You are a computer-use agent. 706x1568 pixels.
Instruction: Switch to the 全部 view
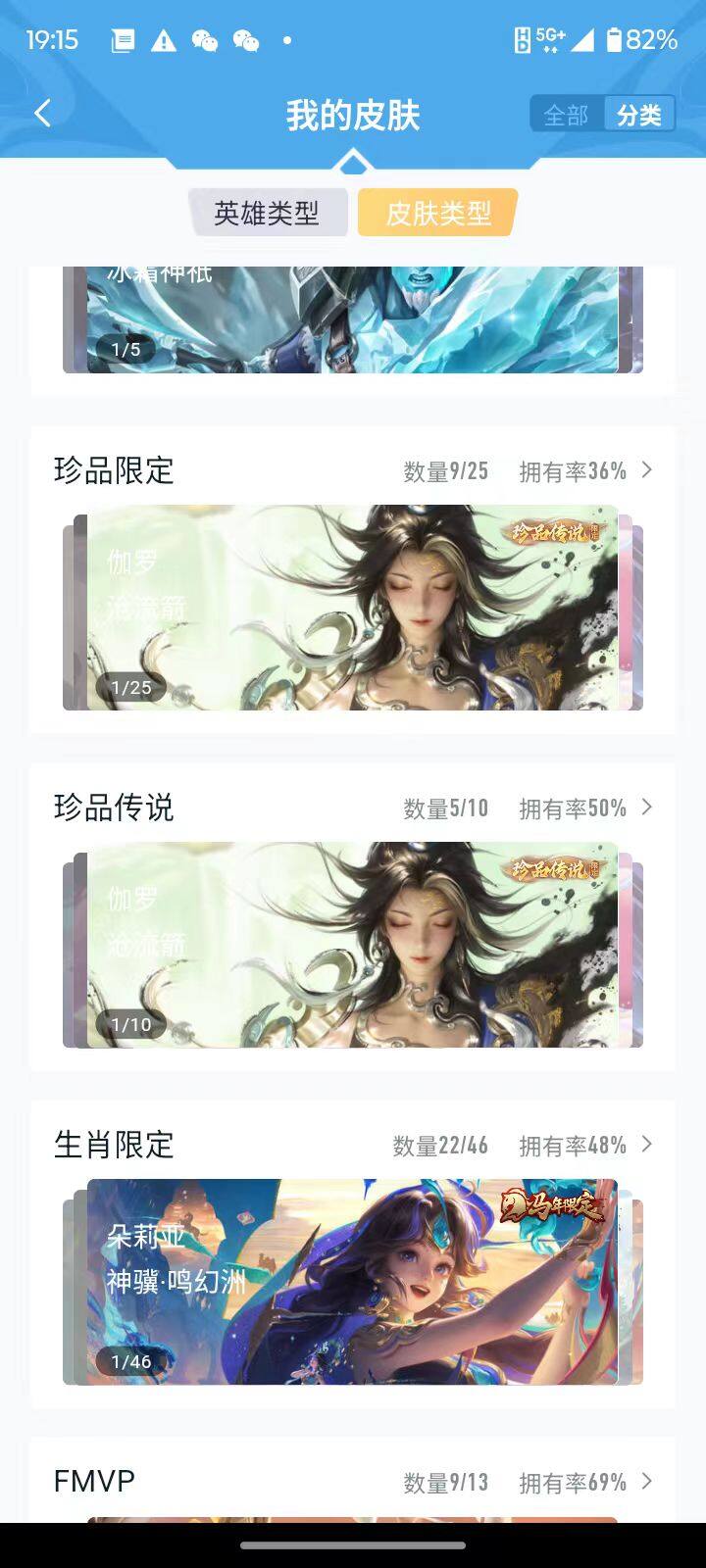pyautogui.click(x=567, y=114)
